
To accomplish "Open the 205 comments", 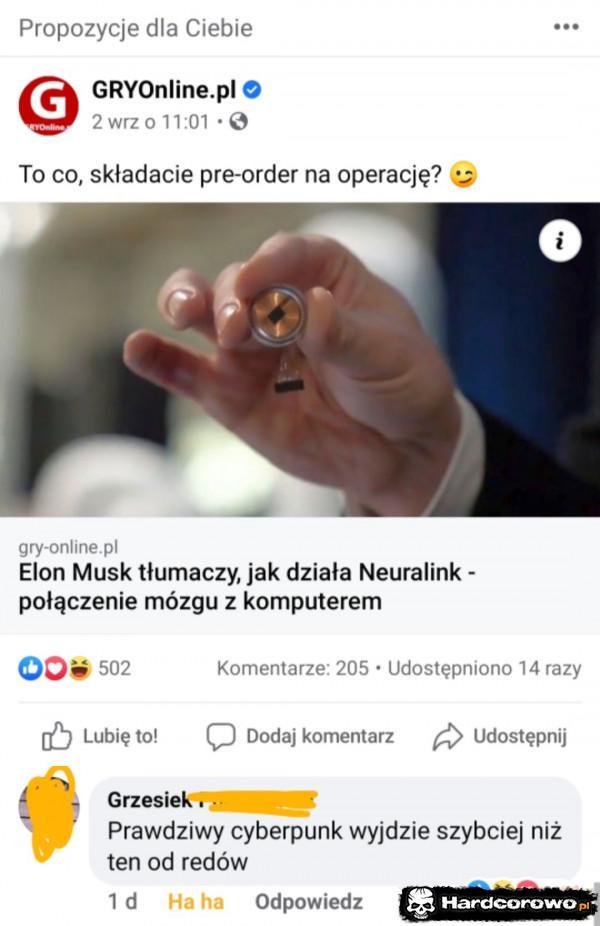I will 292,667.
